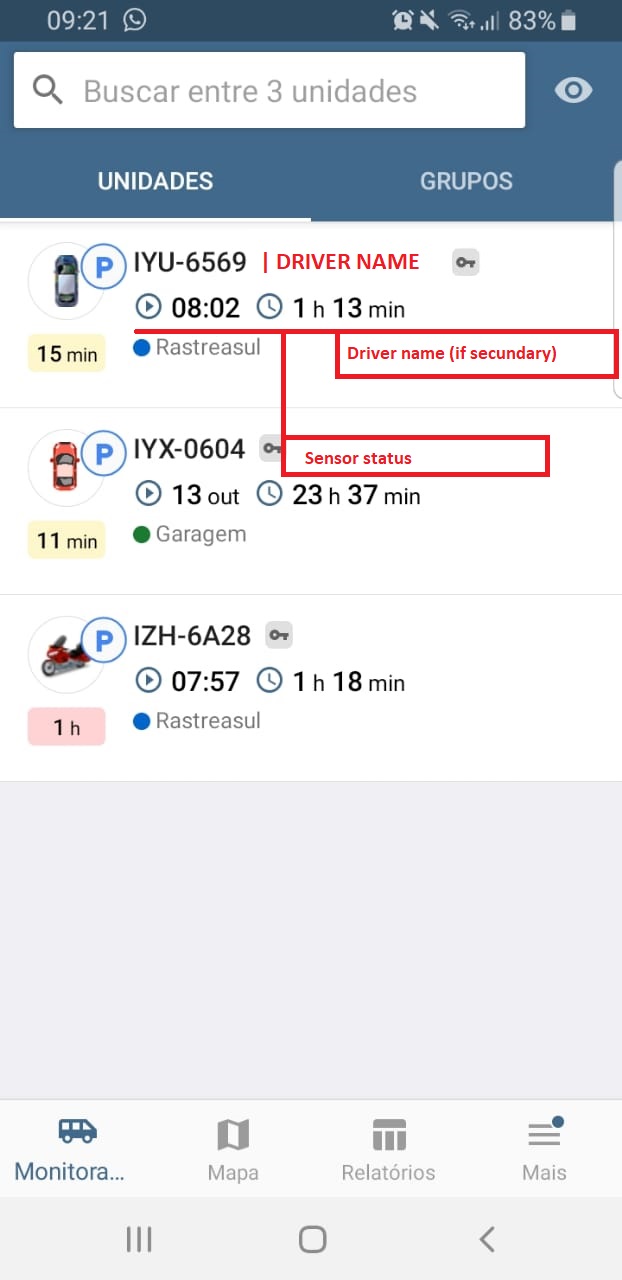Toggle the eye visibility icon
622x1280 pixels.
(573, 91)
